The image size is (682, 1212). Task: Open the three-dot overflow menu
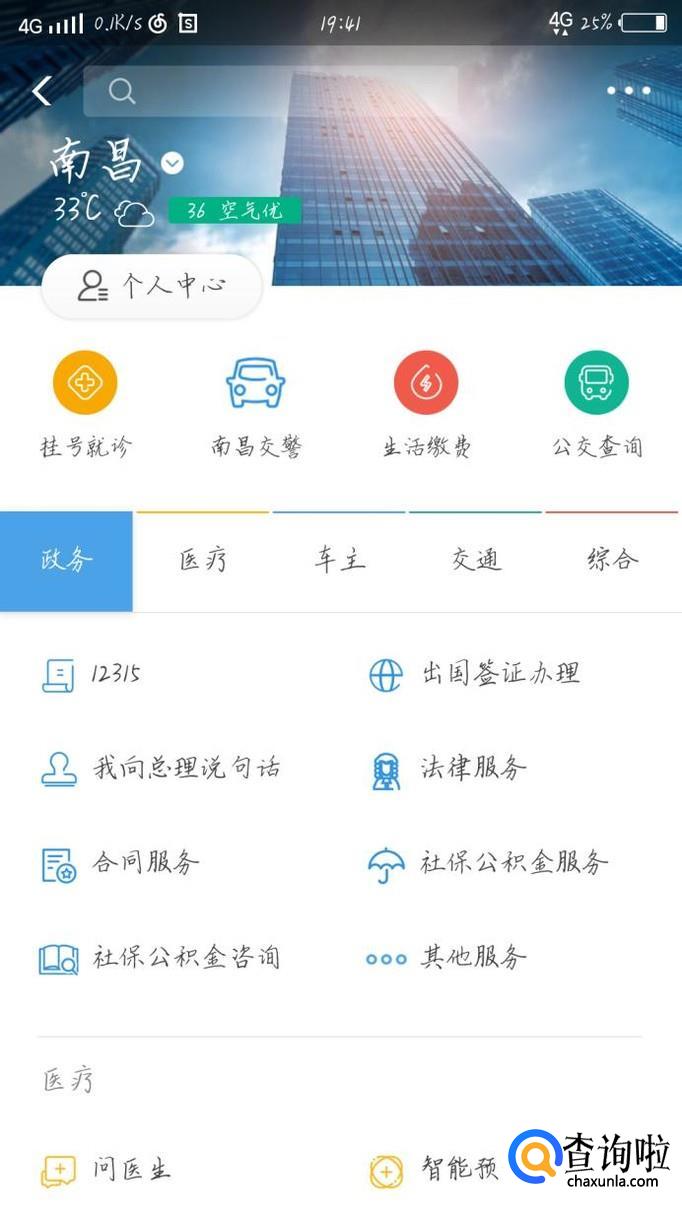point(628,91)
